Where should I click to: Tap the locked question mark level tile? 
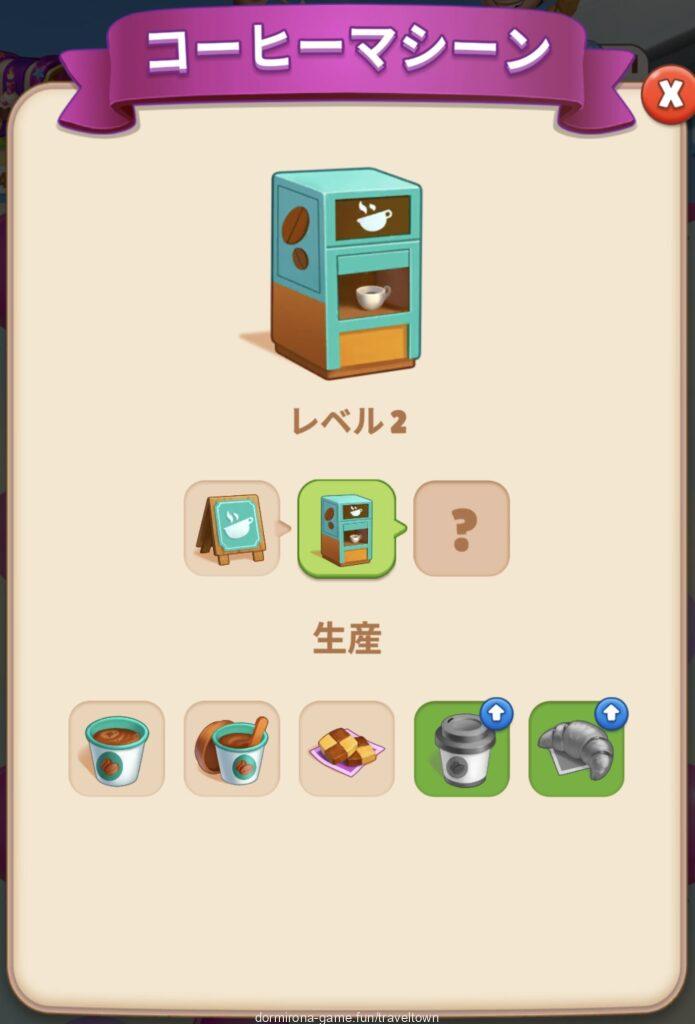[x=461, y=528]
